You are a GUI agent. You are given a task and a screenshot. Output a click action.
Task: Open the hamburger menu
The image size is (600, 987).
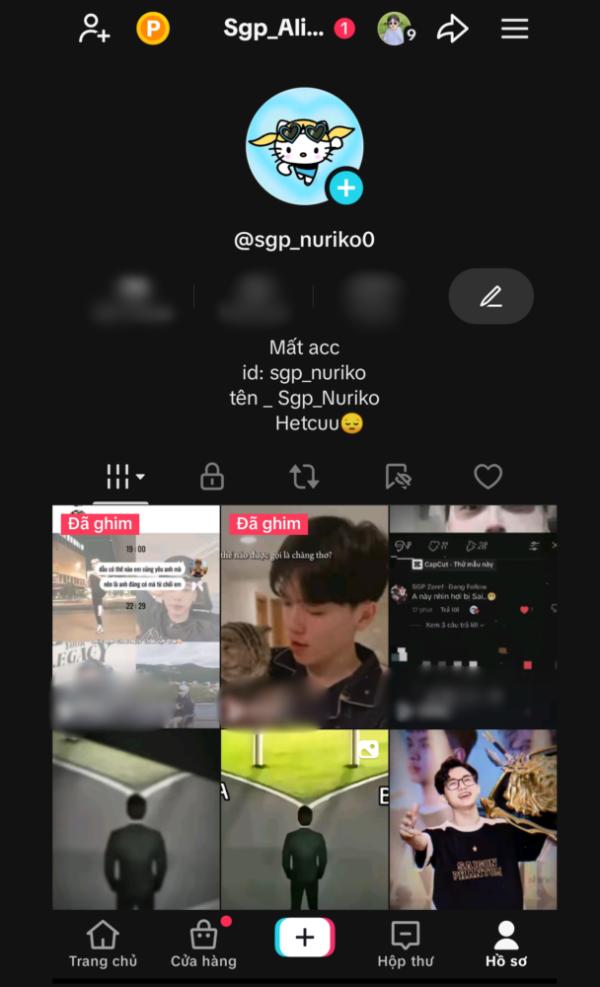tap(514, 29)
